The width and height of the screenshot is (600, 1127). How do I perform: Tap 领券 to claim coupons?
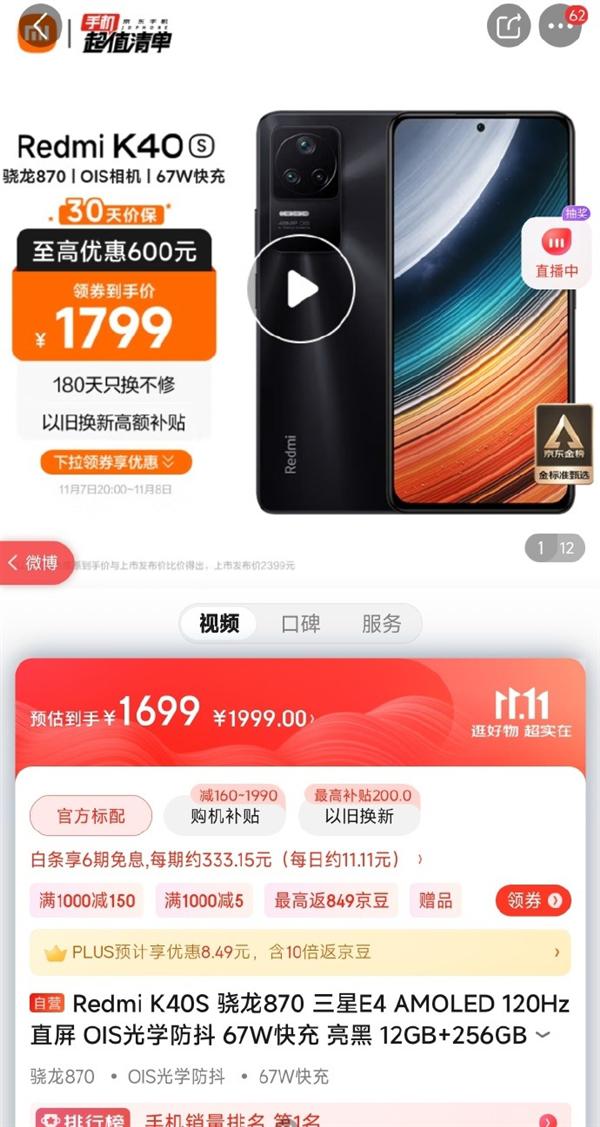click(532, 900)
